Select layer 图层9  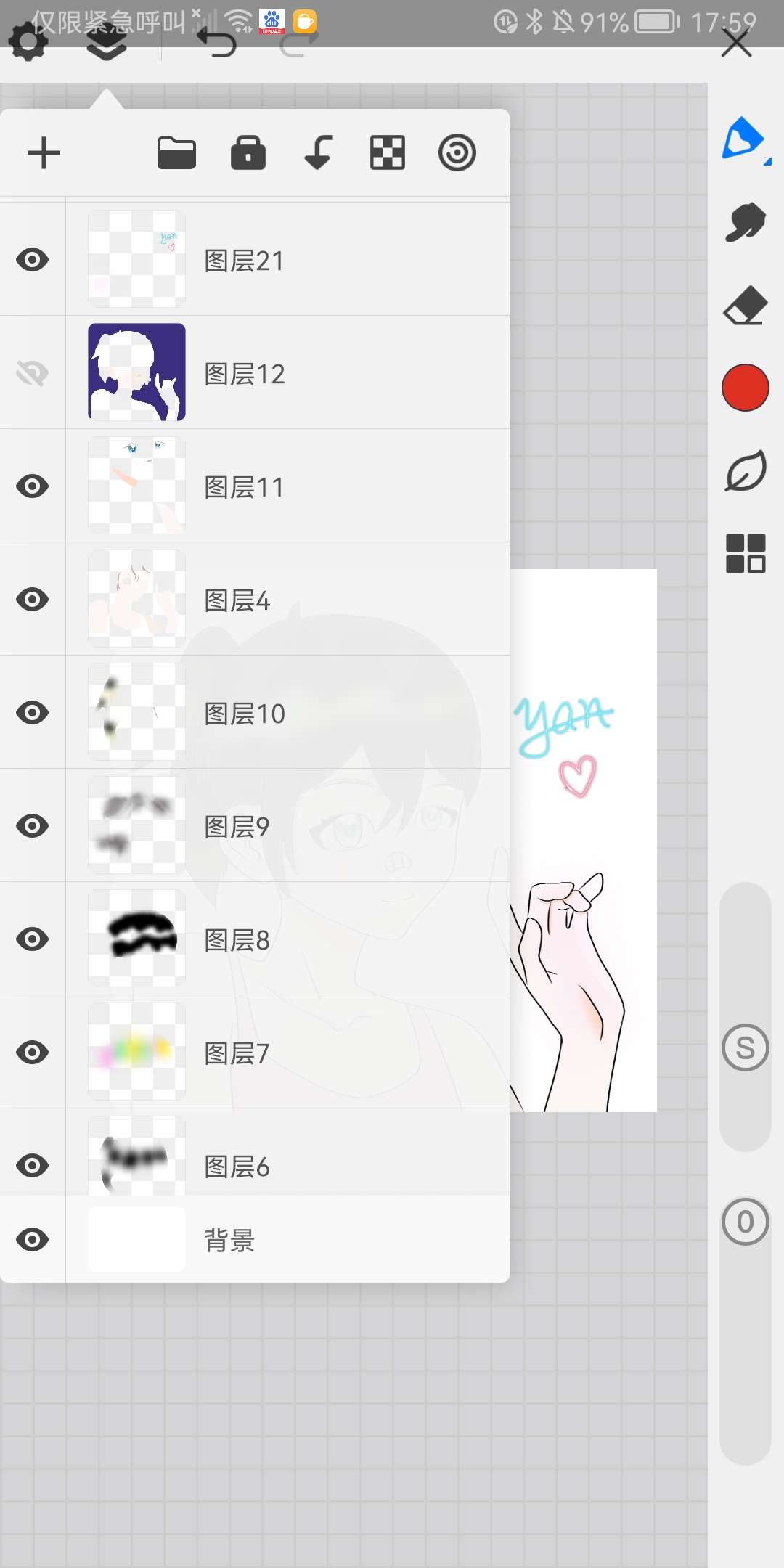point(290,826)
